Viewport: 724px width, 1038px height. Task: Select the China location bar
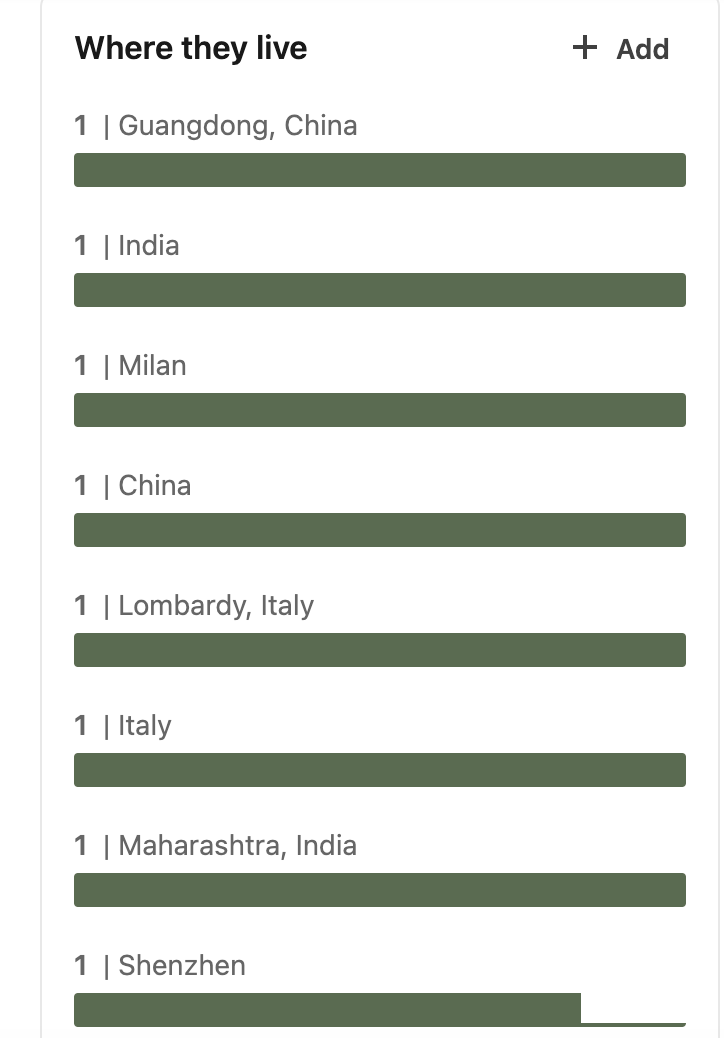(380, 530)
